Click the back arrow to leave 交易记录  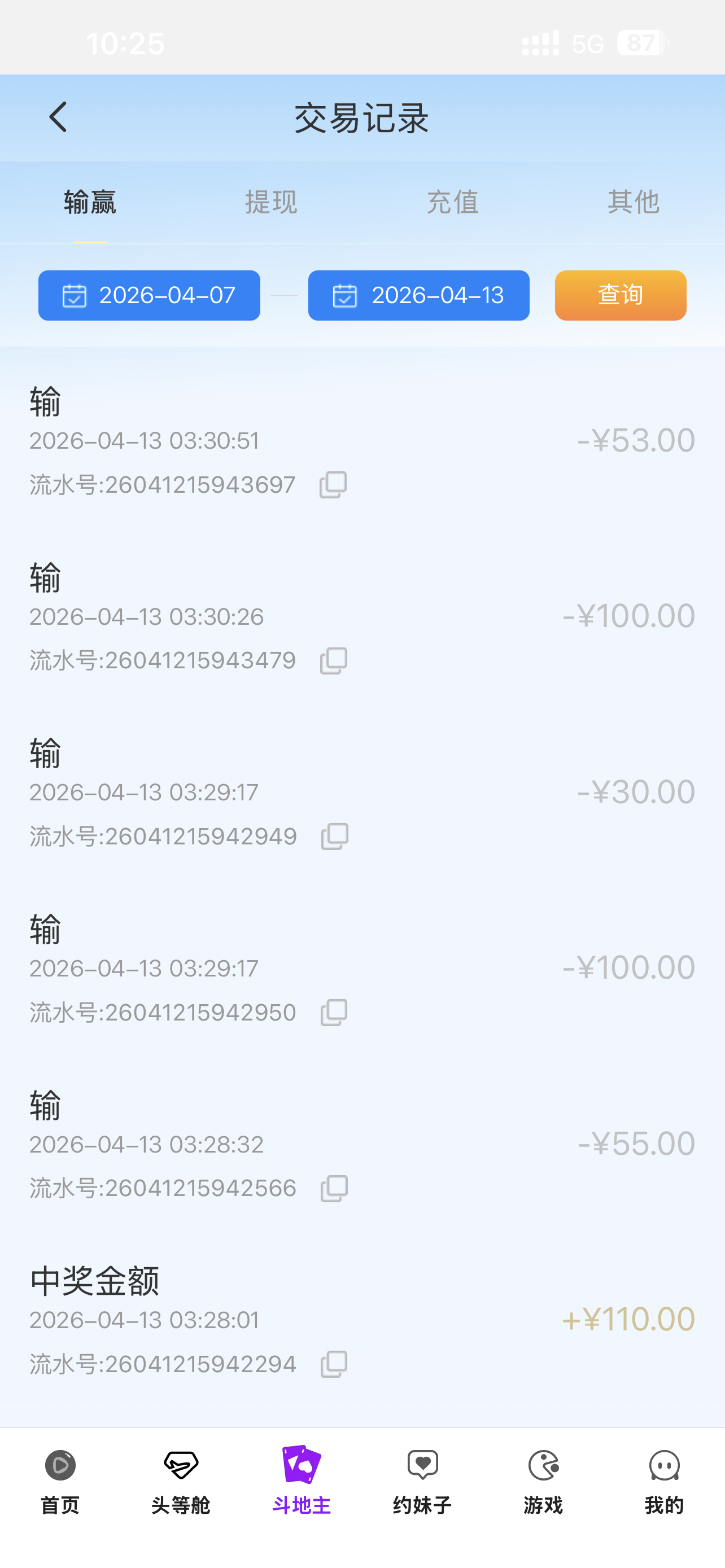click(x=58, y=117)
